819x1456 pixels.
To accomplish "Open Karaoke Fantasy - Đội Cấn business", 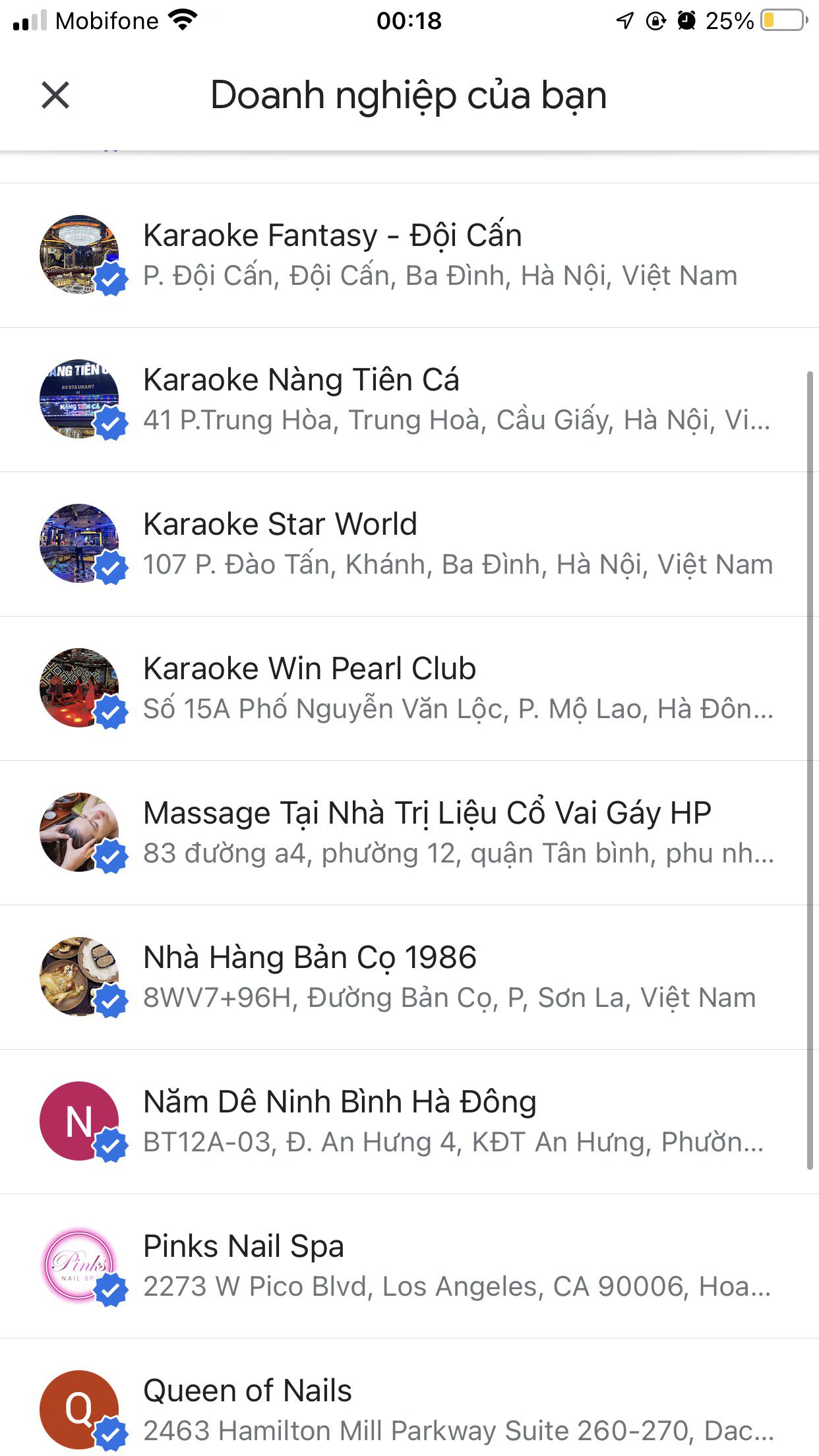I will click(x=409, y=255).
